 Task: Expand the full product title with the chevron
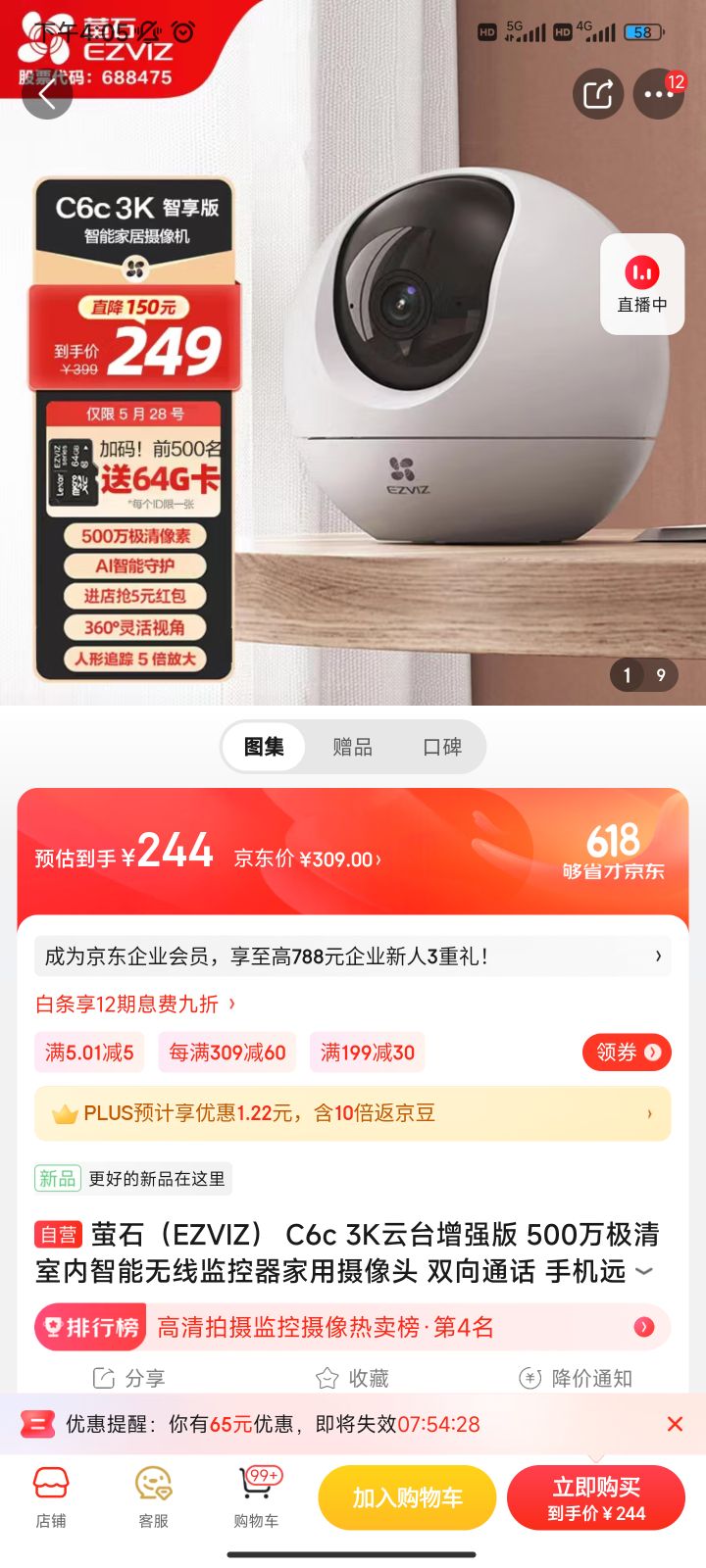pos(646,1271)
